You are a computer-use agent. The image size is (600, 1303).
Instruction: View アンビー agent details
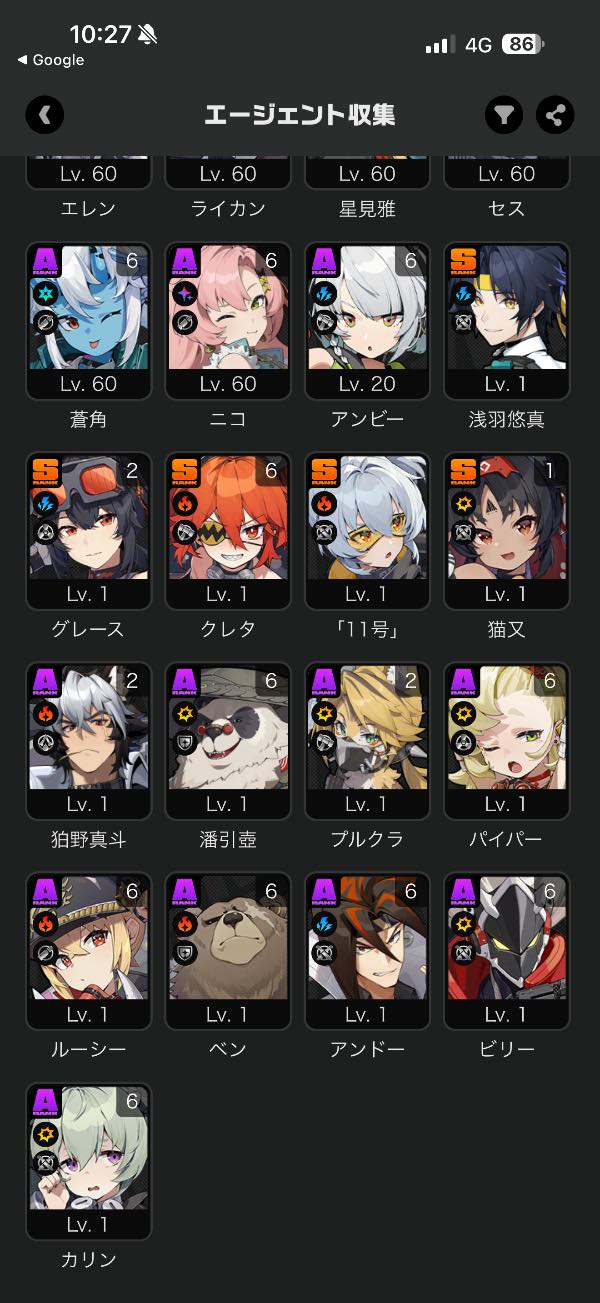[x=367, y=320]
